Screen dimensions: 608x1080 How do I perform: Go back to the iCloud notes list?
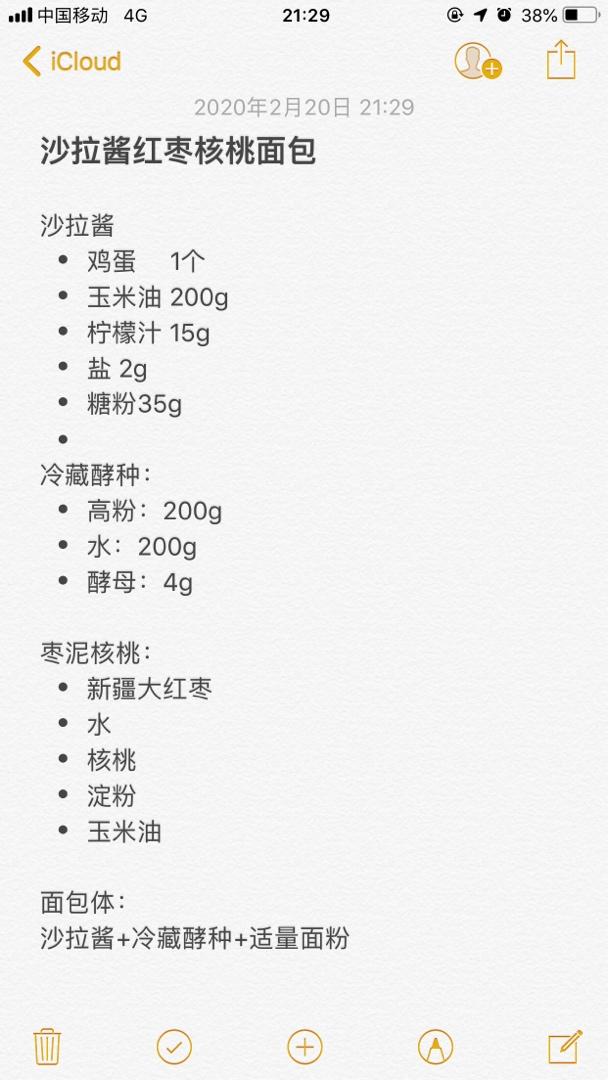[x=72, y=61]
